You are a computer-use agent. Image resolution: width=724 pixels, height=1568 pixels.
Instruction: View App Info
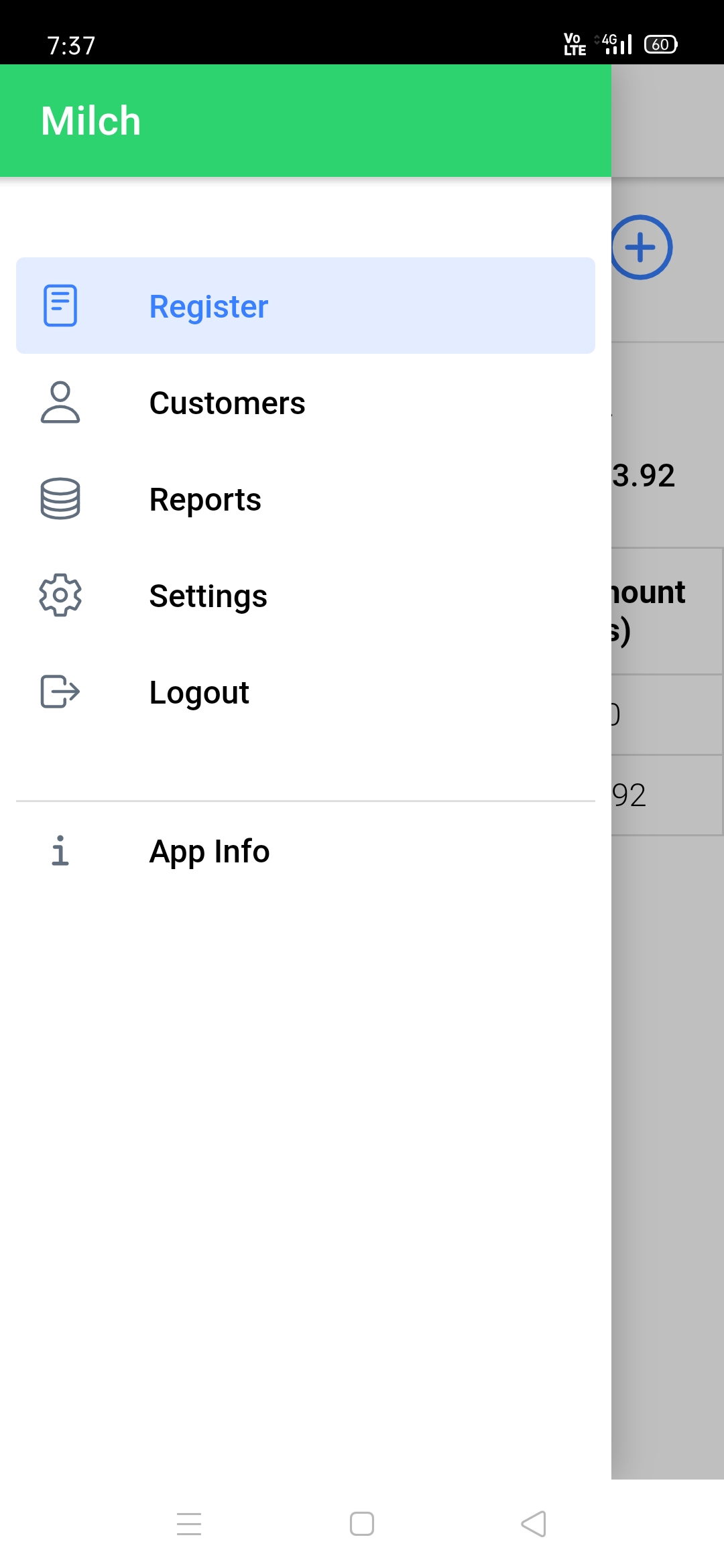[305, 852]
